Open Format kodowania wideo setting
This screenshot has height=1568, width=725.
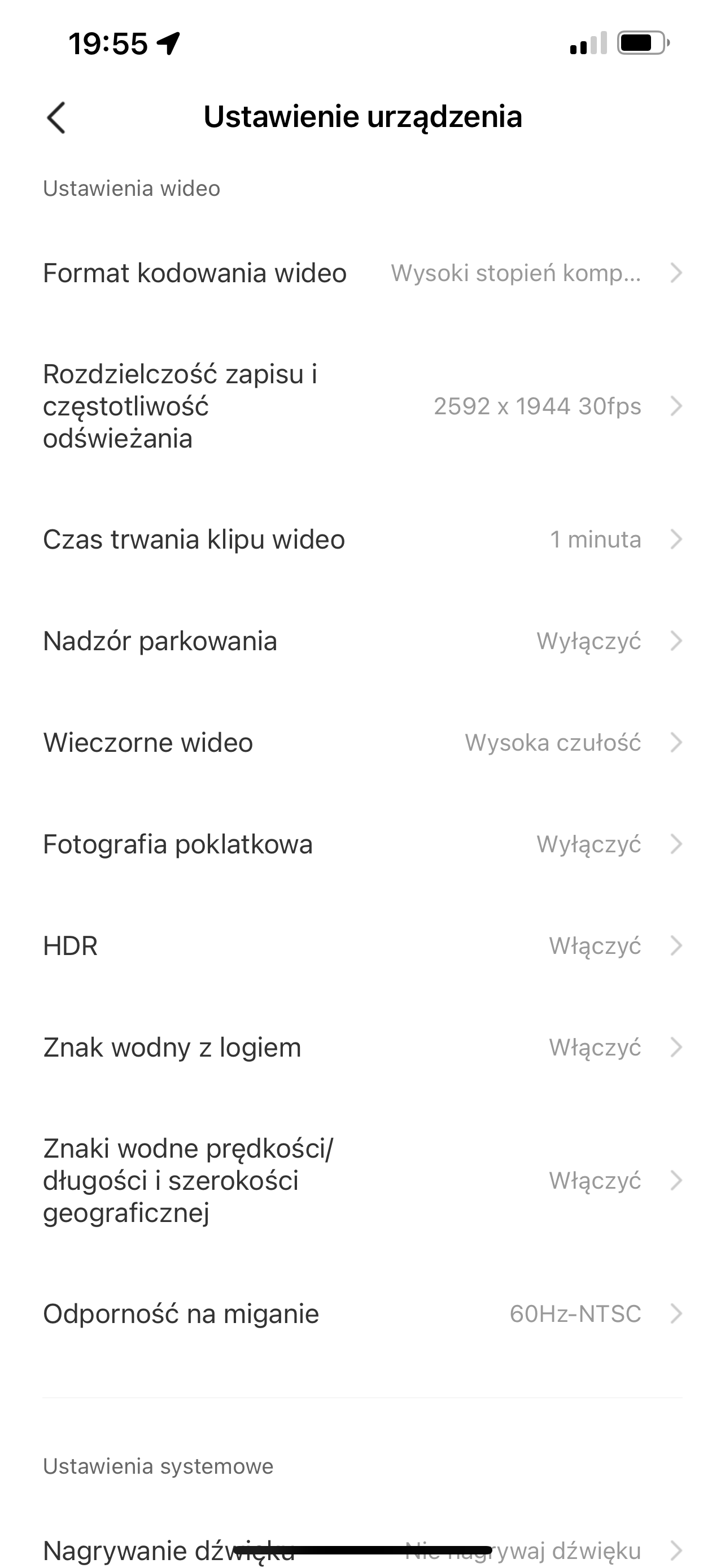click(x=362, y=273)
